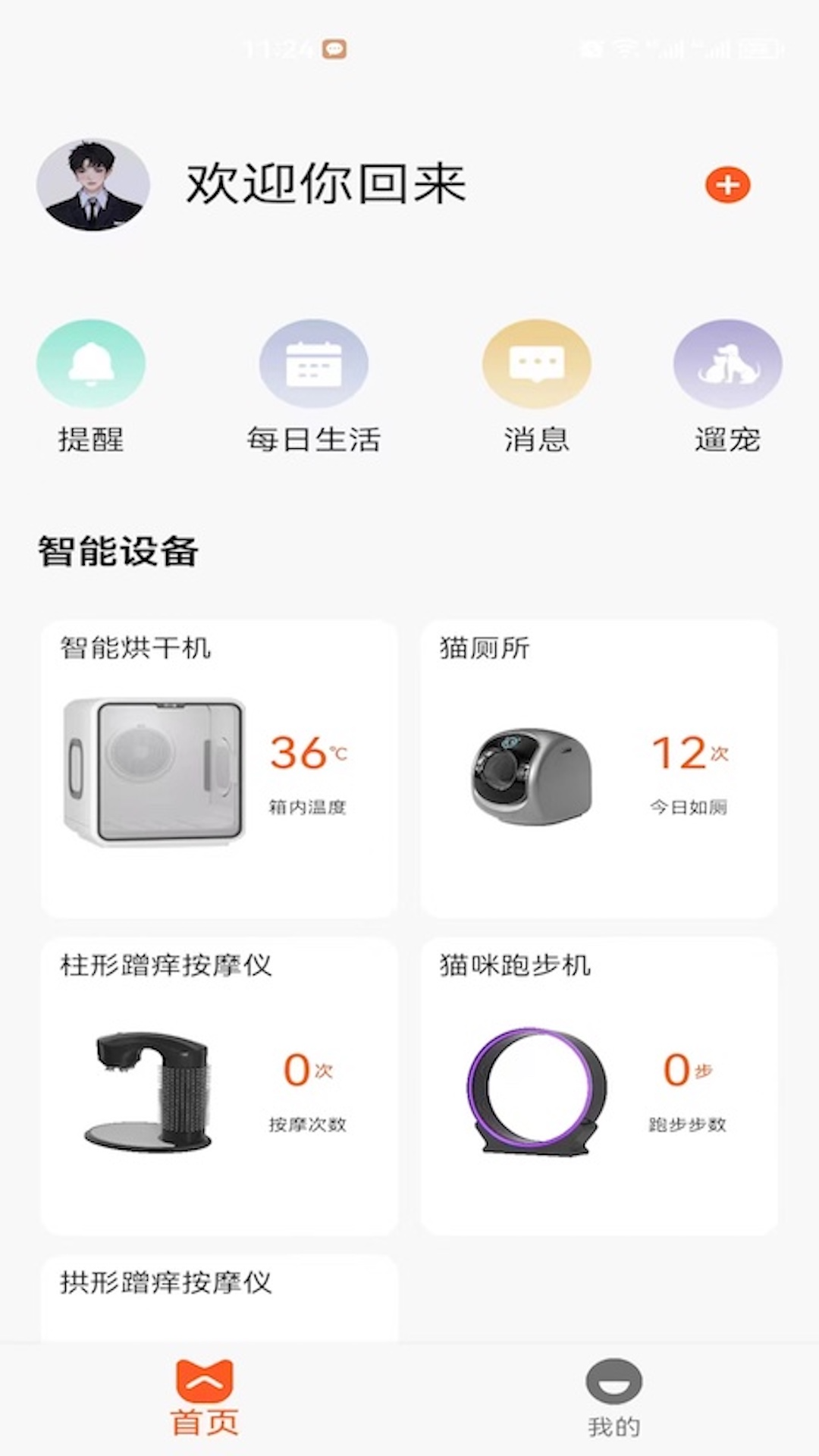Open the profile avatar
This screenshot has height=1456, width=819.
(x=93, y=184)
